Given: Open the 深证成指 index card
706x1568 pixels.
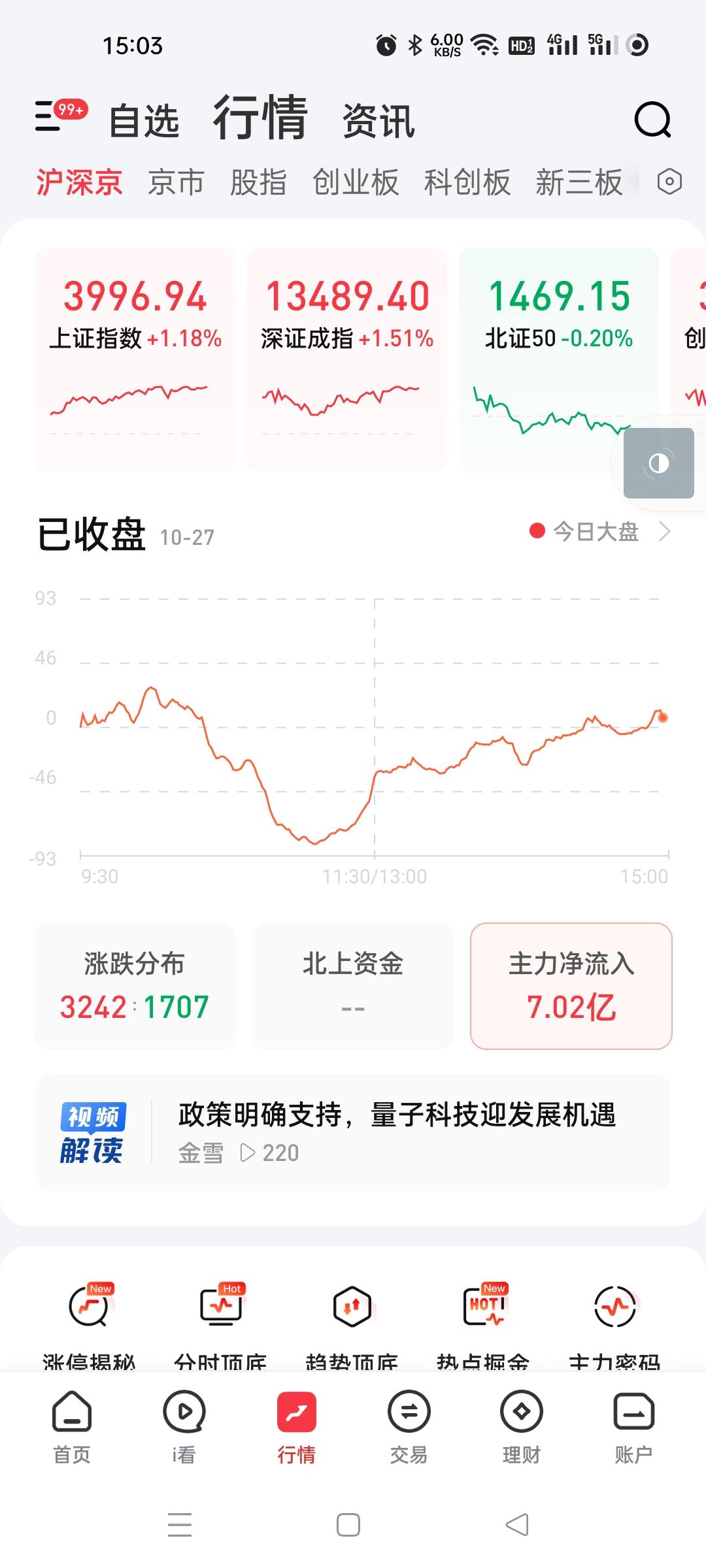Looking at the screenshot, I should pos(347,359).
